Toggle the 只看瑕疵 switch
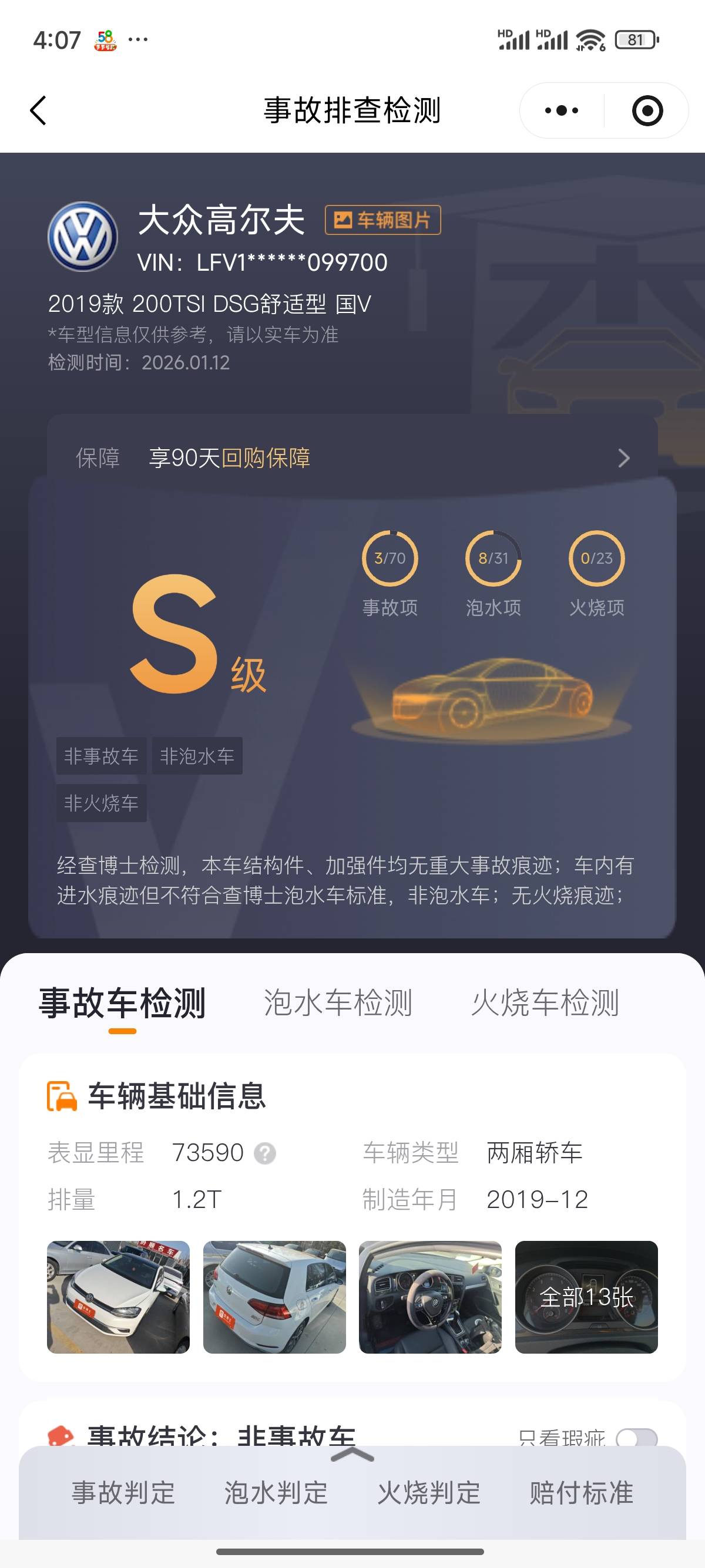Screen dimensions: 705x1568 click(x=636, y=1439)
